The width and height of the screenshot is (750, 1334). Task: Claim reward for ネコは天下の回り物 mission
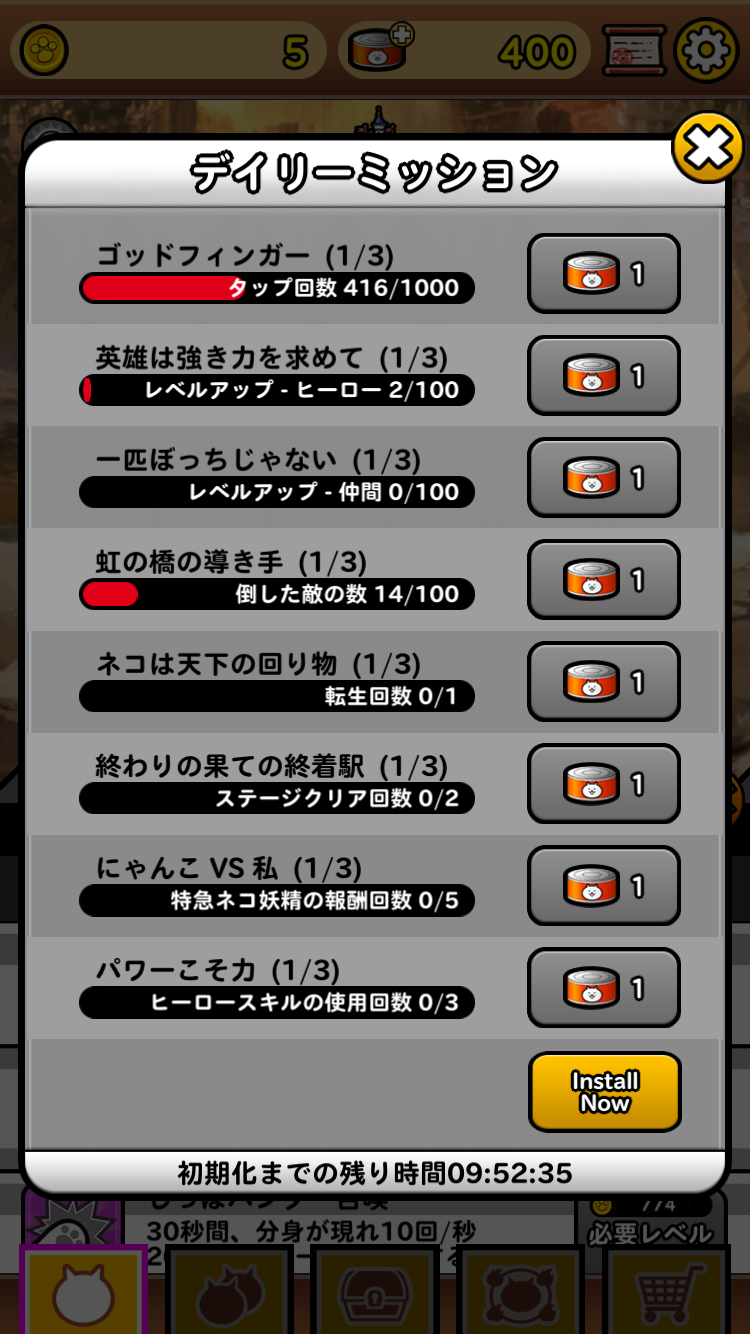(x=604, y=682)
